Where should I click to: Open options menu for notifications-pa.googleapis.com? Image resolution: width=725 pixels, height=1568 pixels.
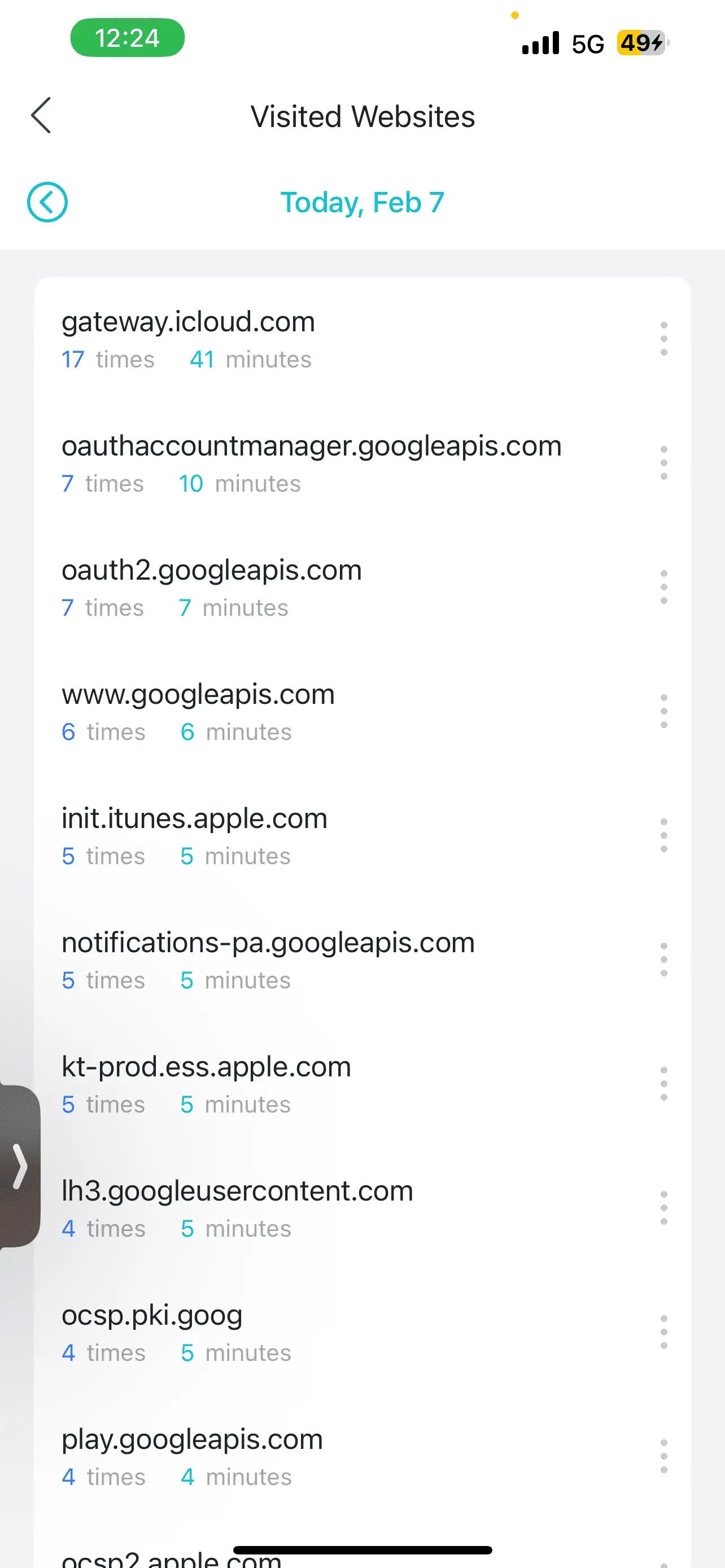pos(663,960)
